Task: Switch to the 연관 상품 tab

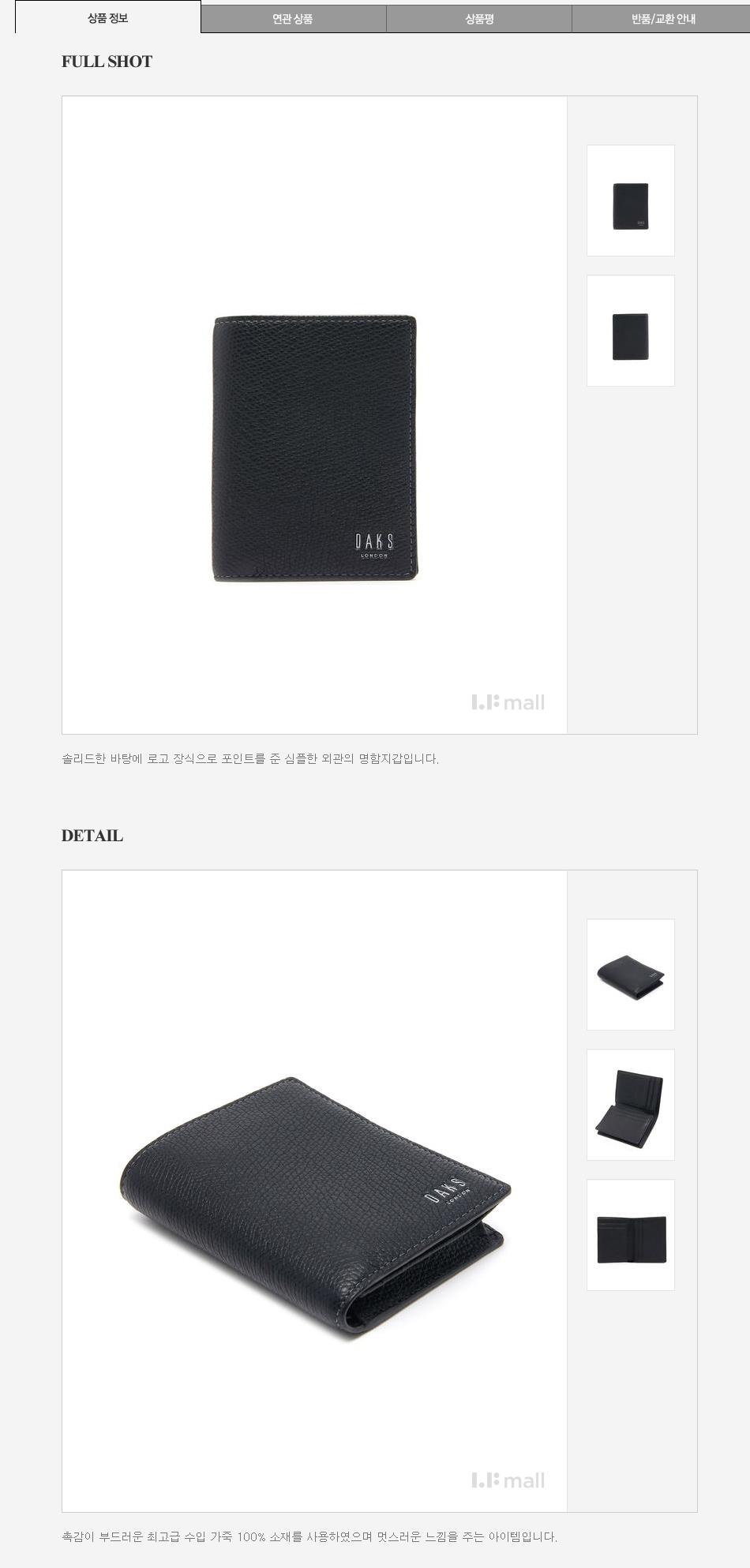Action: click(x=293, y=19)
